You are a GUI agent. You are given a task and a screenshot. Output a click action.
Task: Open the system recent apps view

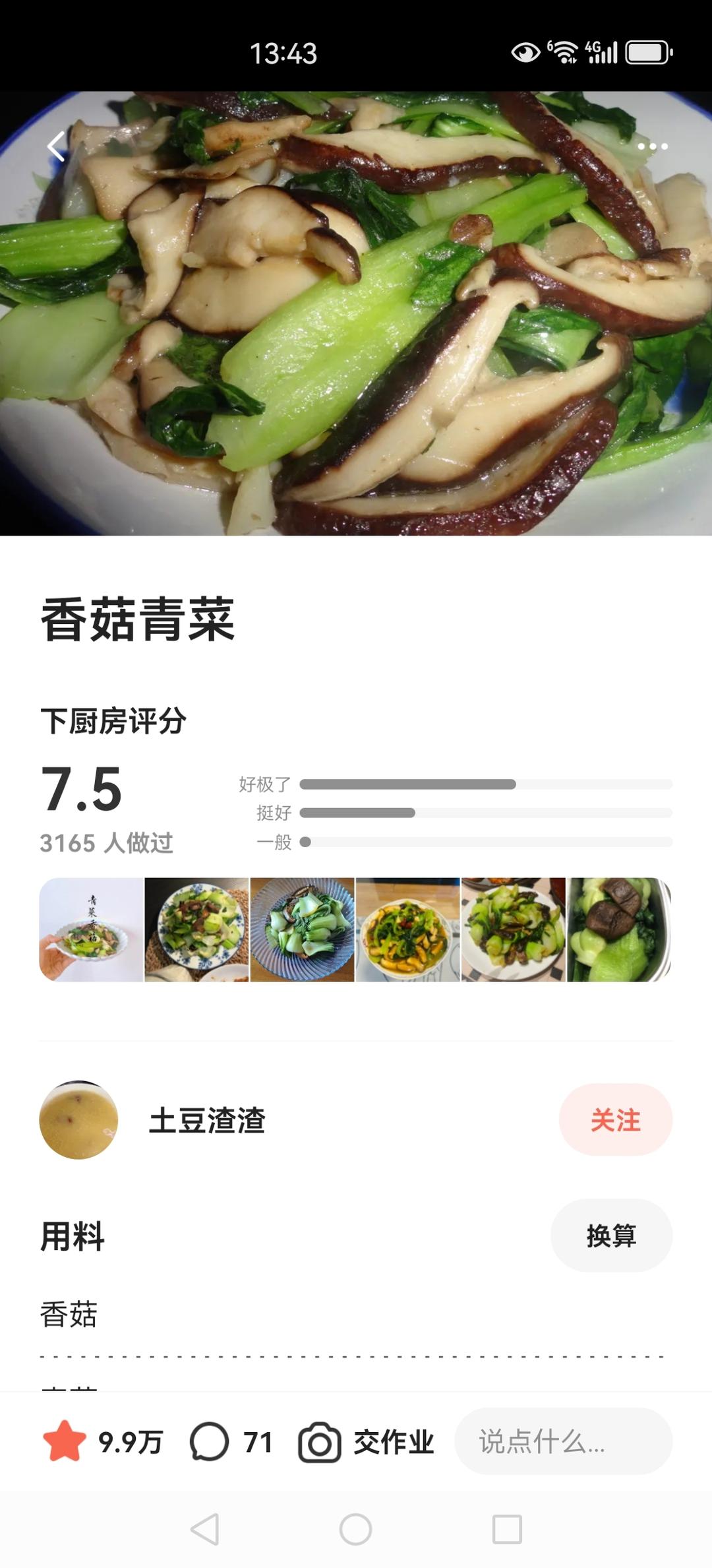click(507, 1529)
